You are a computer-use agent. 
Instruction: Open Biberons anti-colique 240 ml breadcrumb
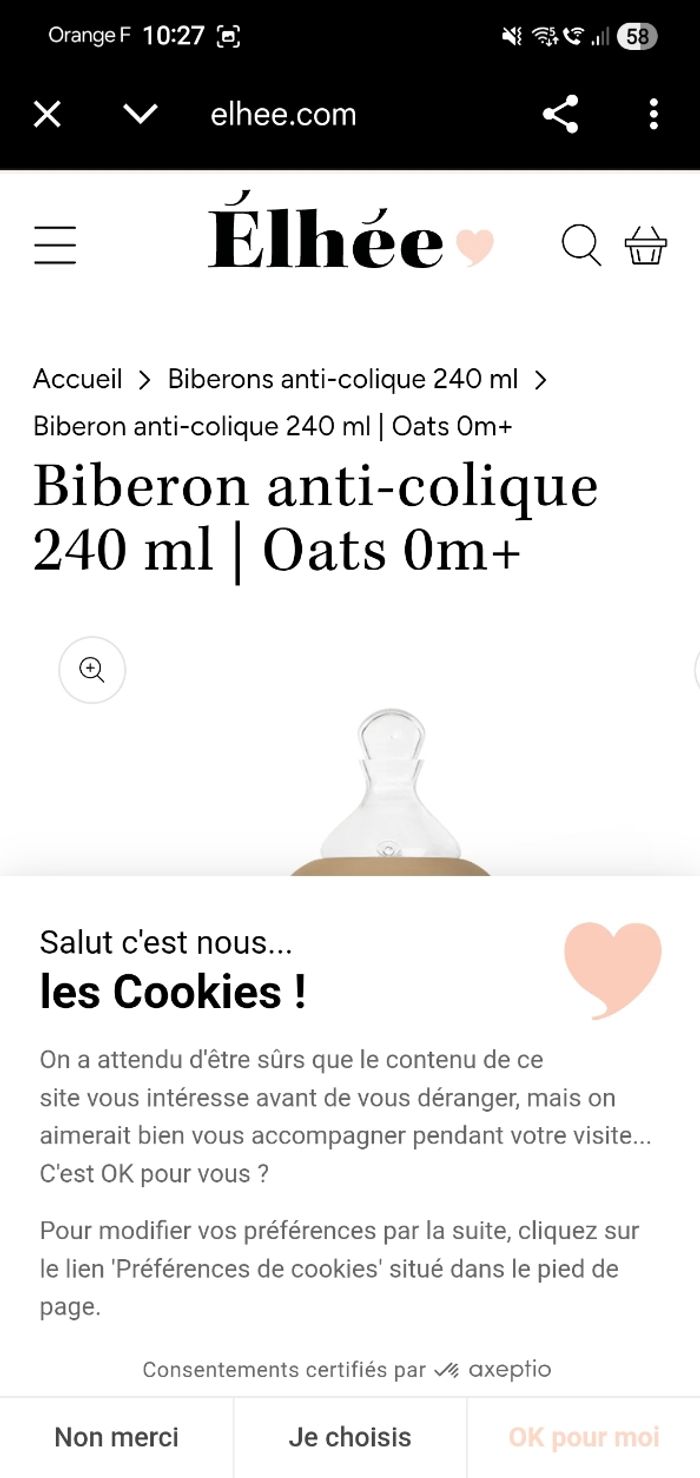tap(342, 380)
